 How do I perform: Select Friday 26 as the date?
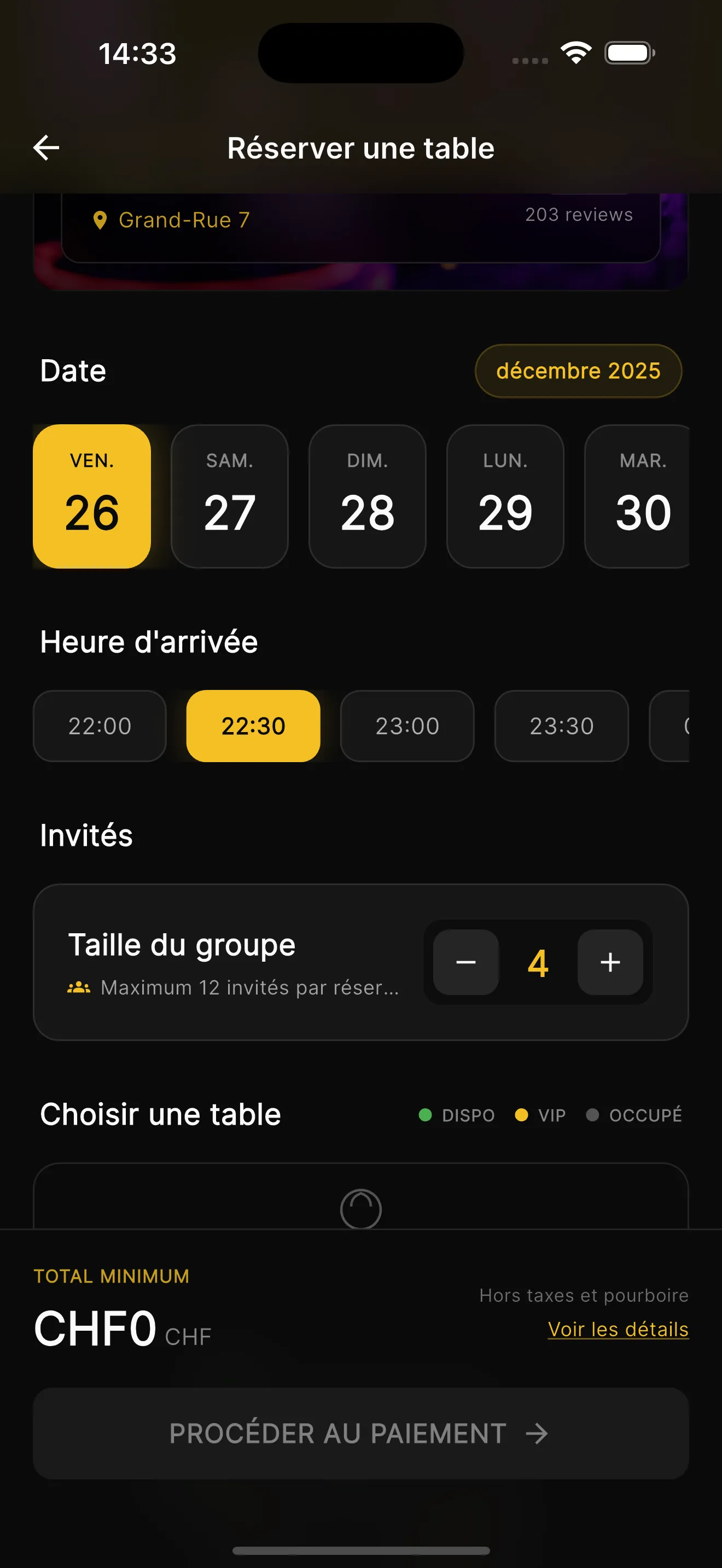pyautogui.click(x=92, y=496)
